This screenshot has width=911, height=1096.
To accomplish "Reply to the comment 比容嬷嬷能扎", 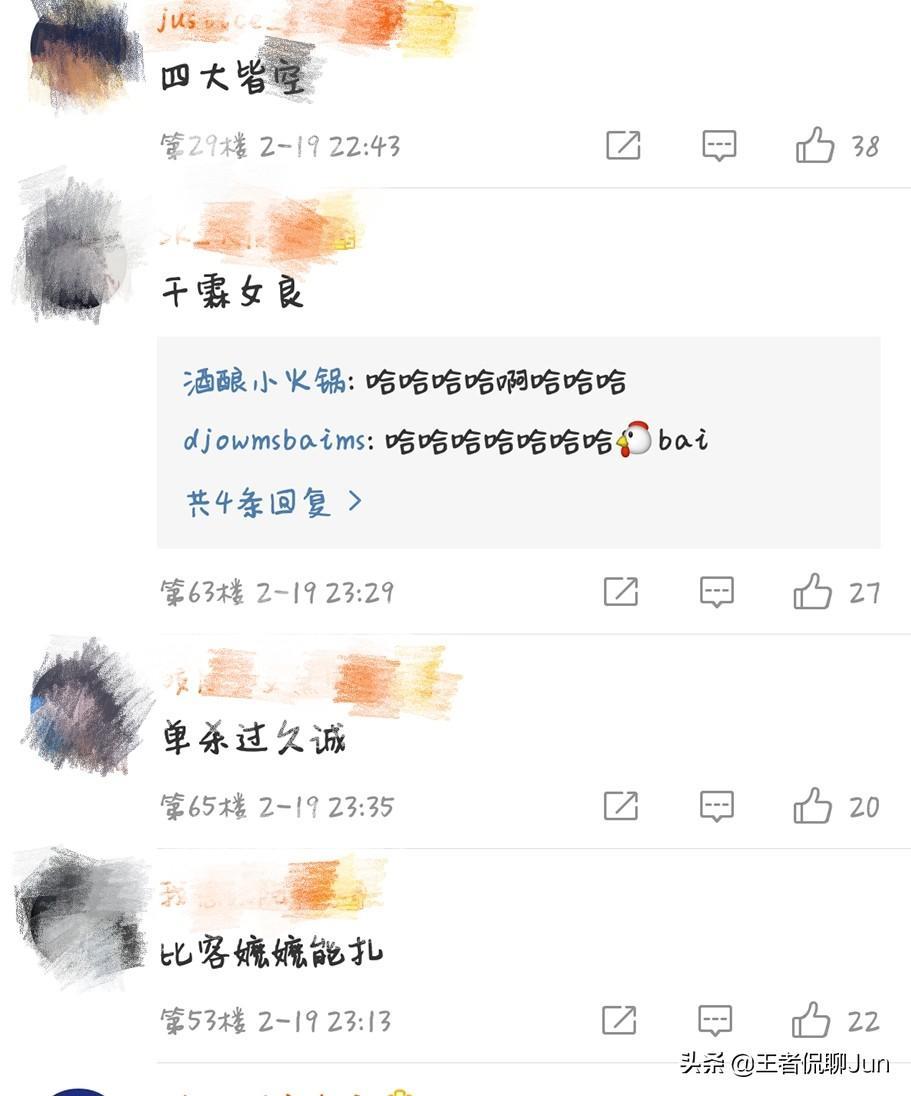I will click(715, 1021).
